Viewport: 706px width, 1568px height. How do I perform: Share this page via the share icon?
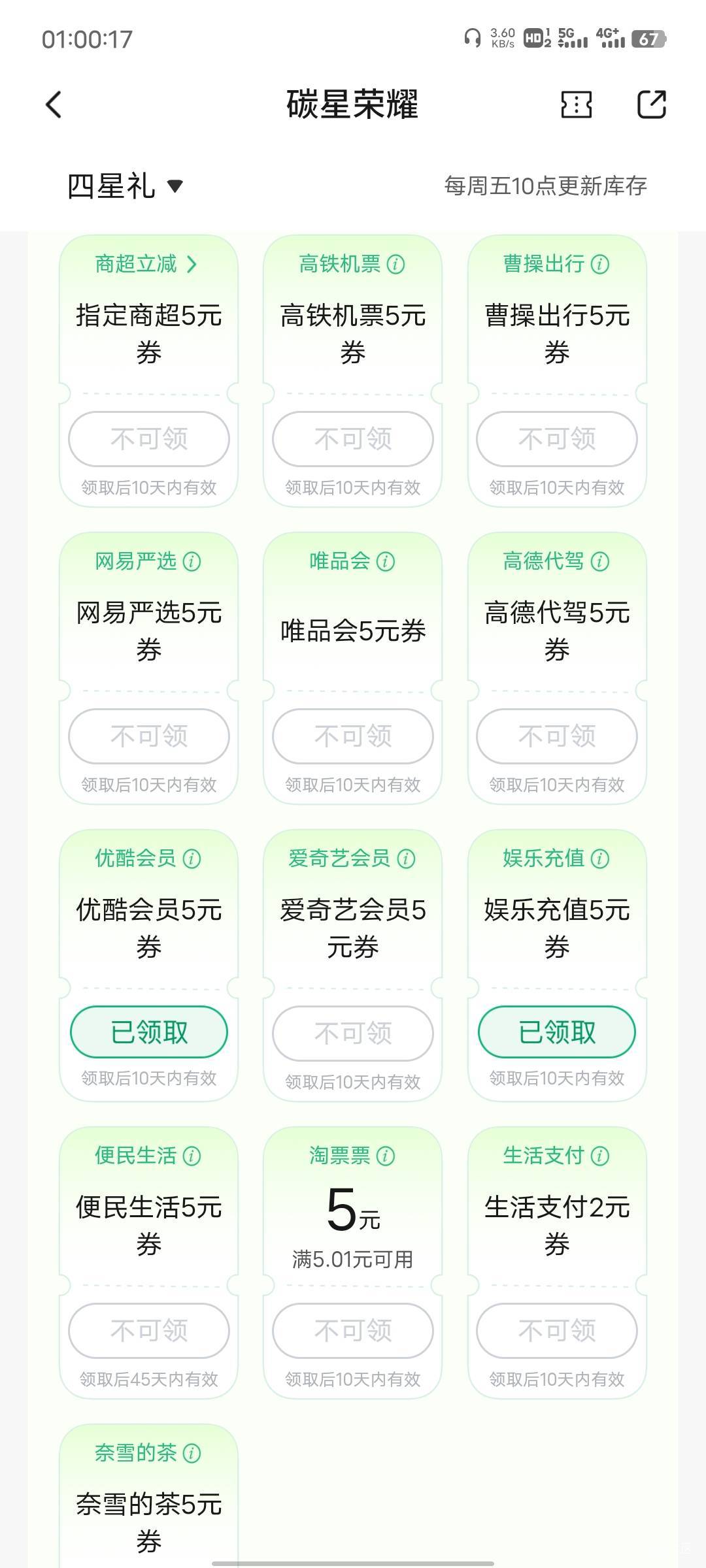(652, 105)
